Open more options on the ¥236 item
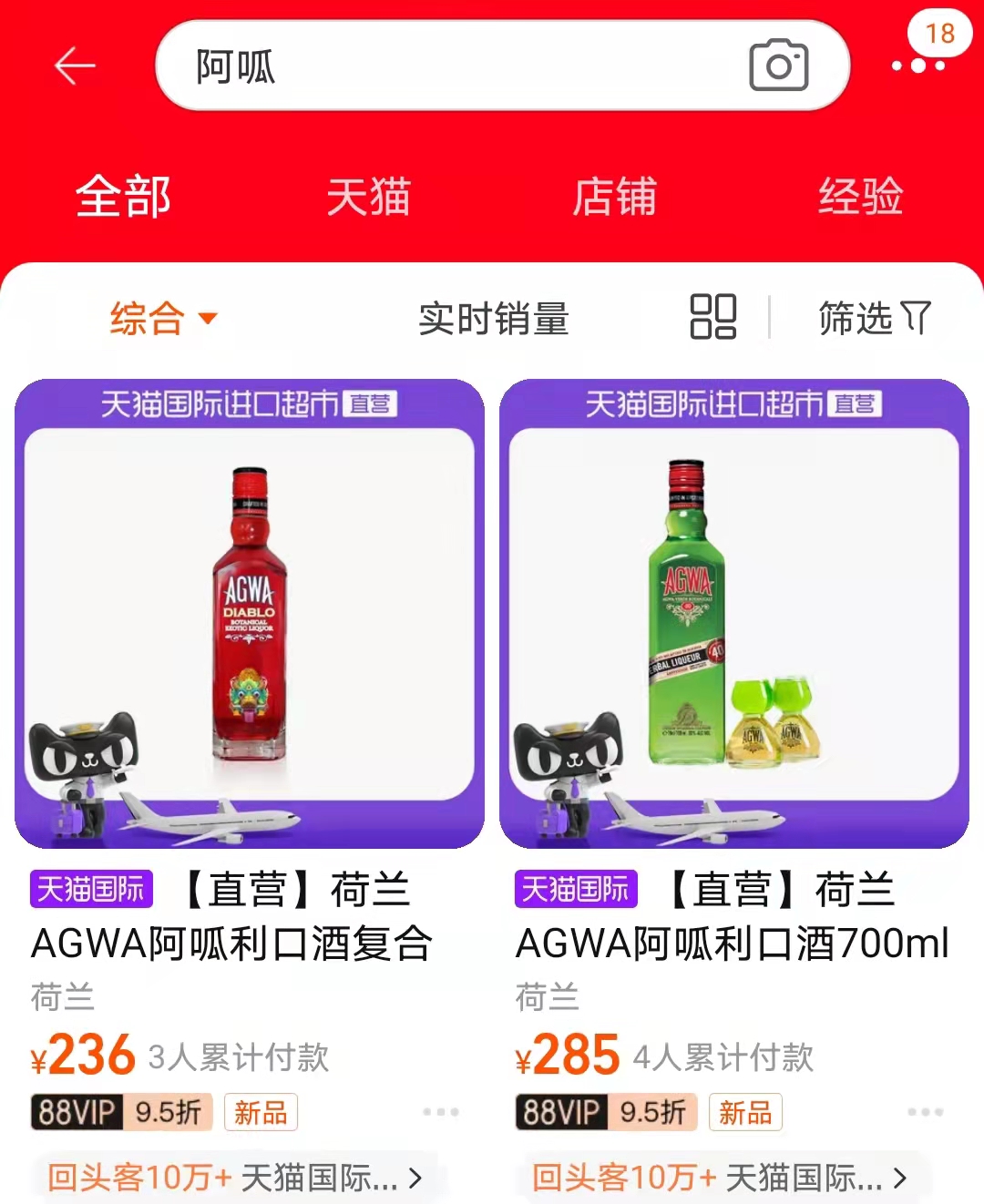984x1204 pixels. coord(441,1112)
